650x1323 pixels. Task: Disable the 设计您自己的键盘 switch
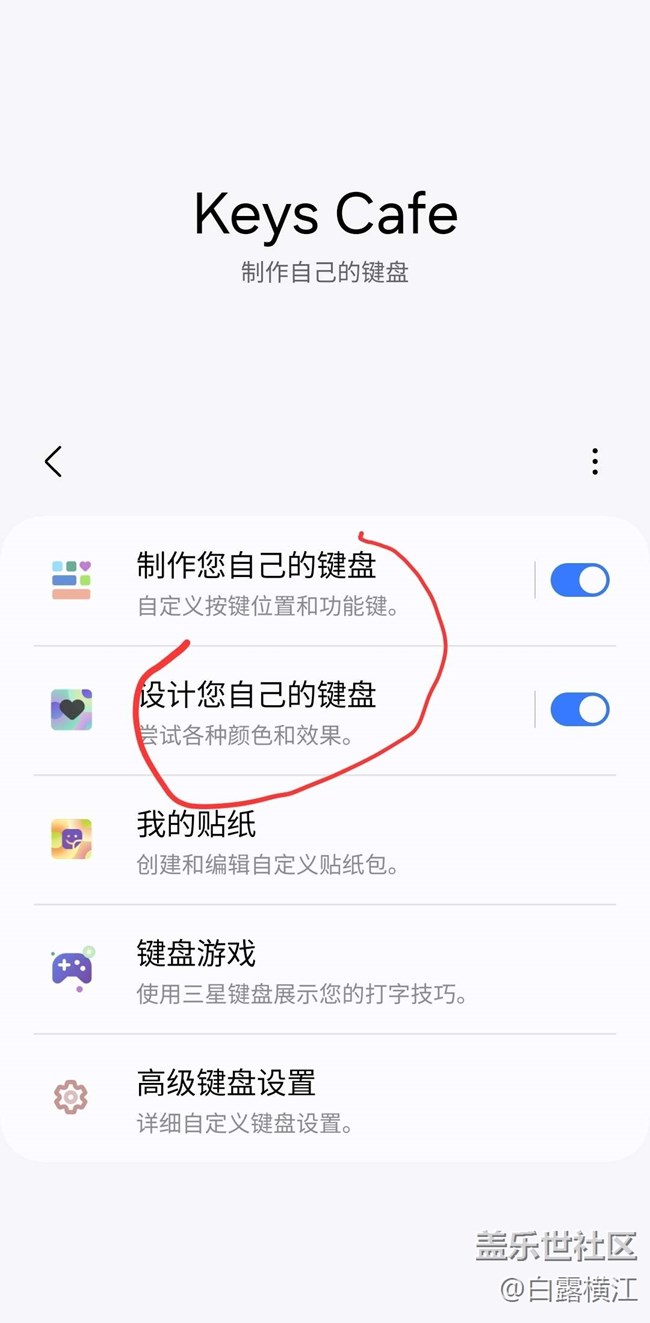[x=579, y=709]
